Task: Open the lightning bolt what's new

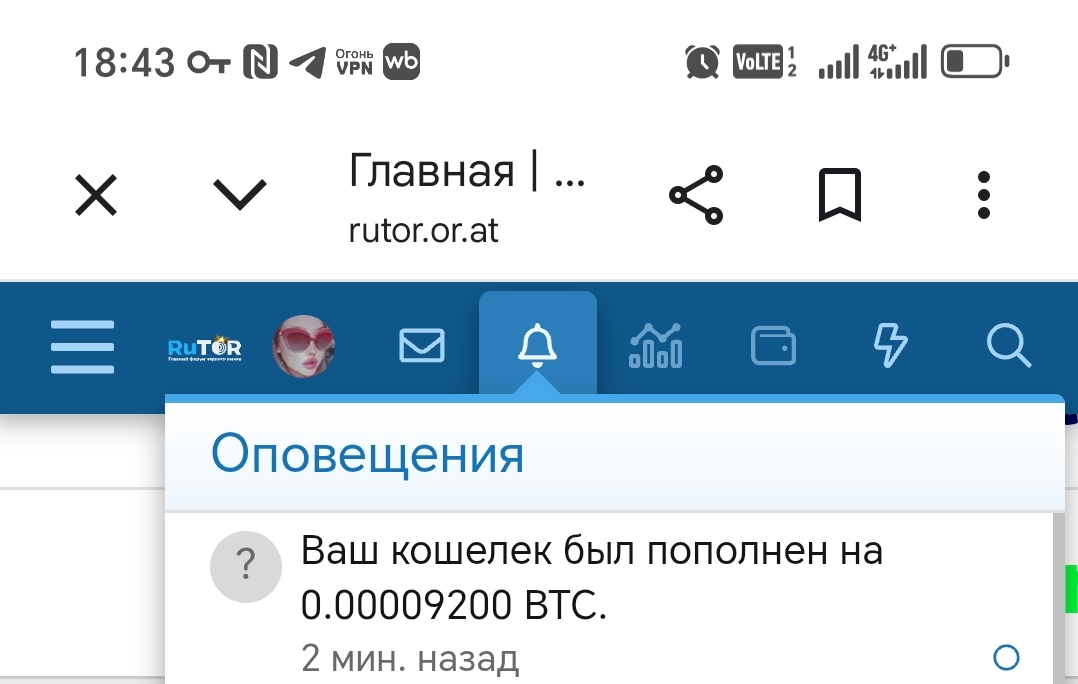Action: [890, 347]
